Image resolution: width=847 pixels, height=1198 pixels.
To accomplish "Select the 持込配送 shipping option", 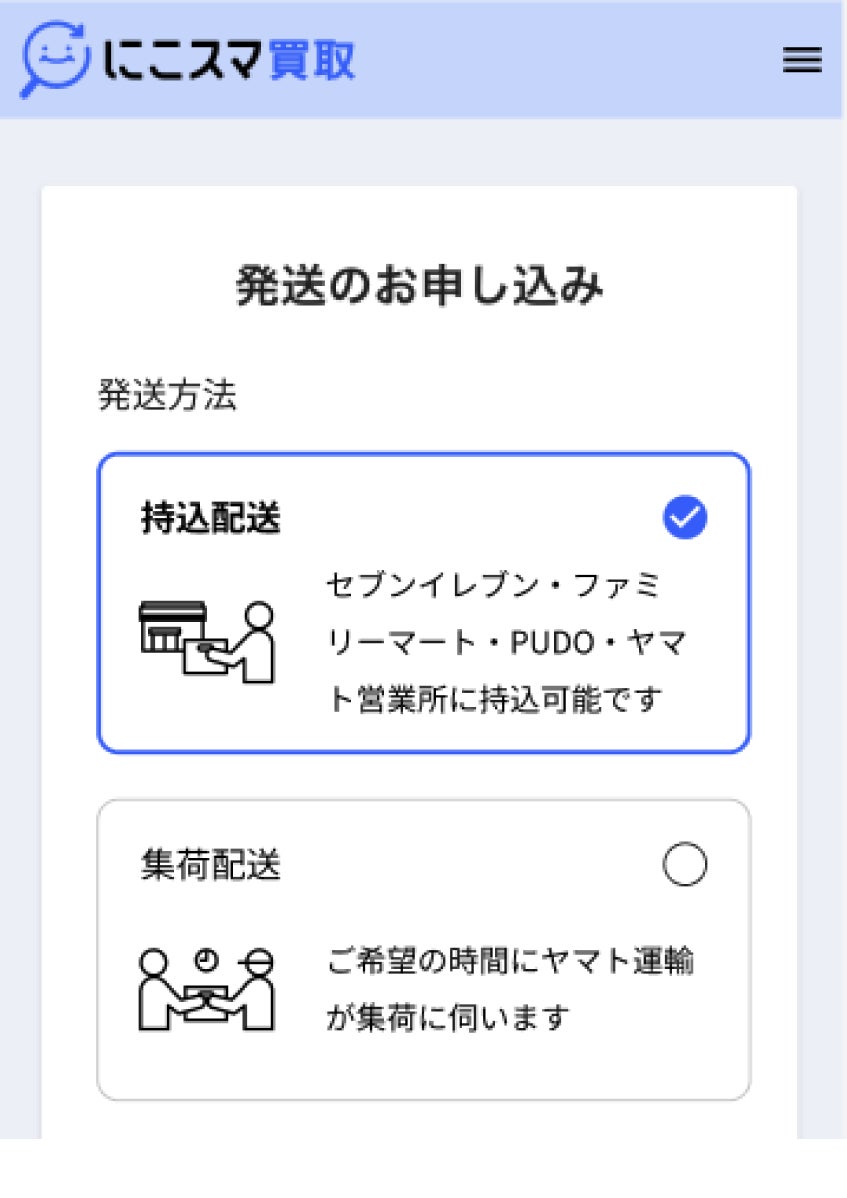I will (x=423, y=602).
